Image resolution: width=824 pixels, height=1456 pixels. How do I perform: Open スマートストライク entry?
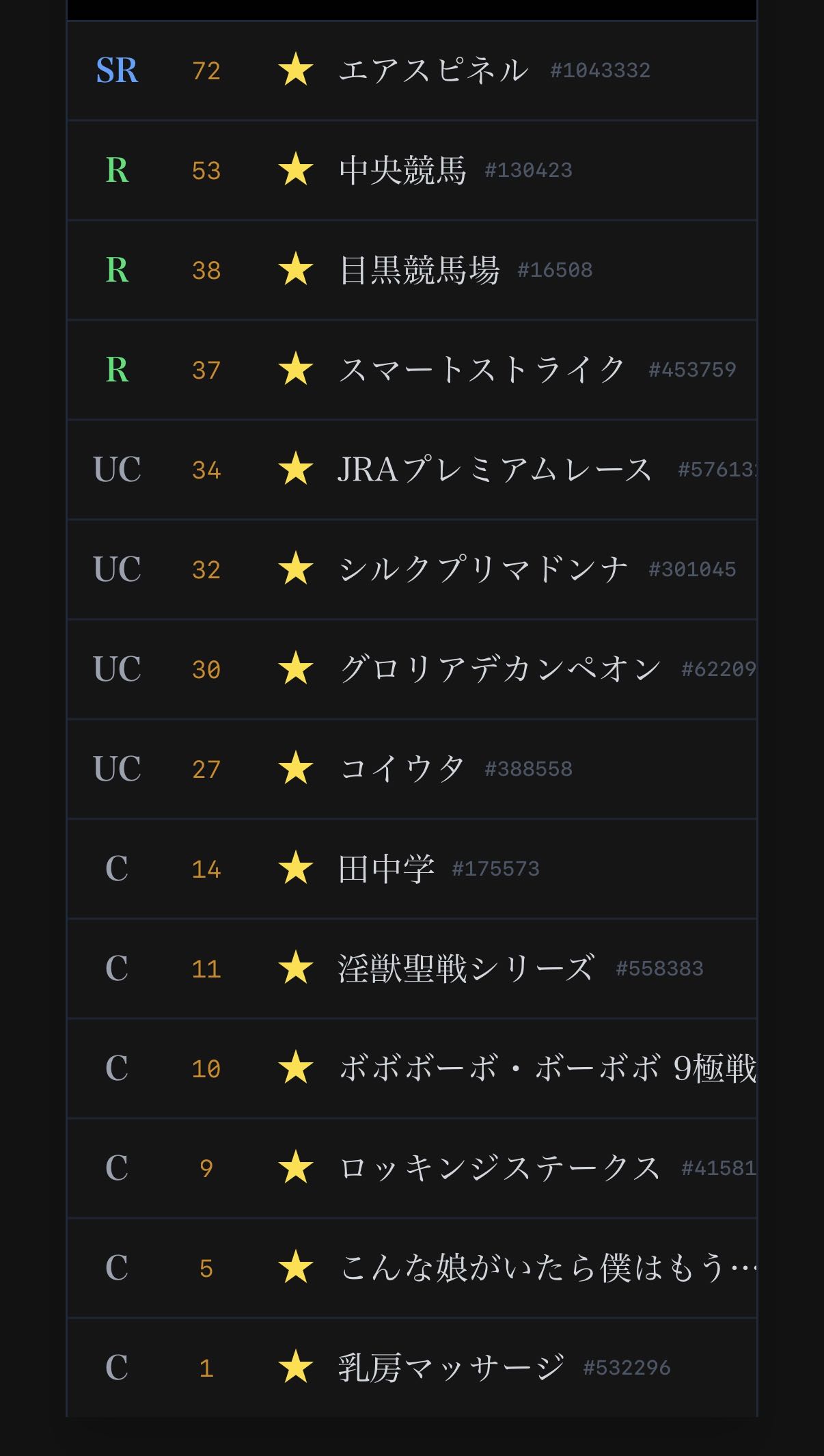tap(482, 370)
